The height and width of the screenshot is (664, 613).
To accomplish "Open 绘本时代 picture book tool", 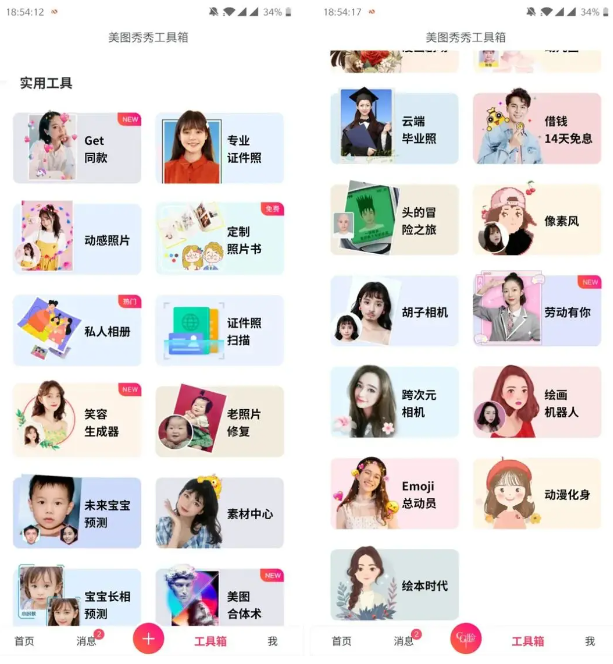I will (394, 584).
